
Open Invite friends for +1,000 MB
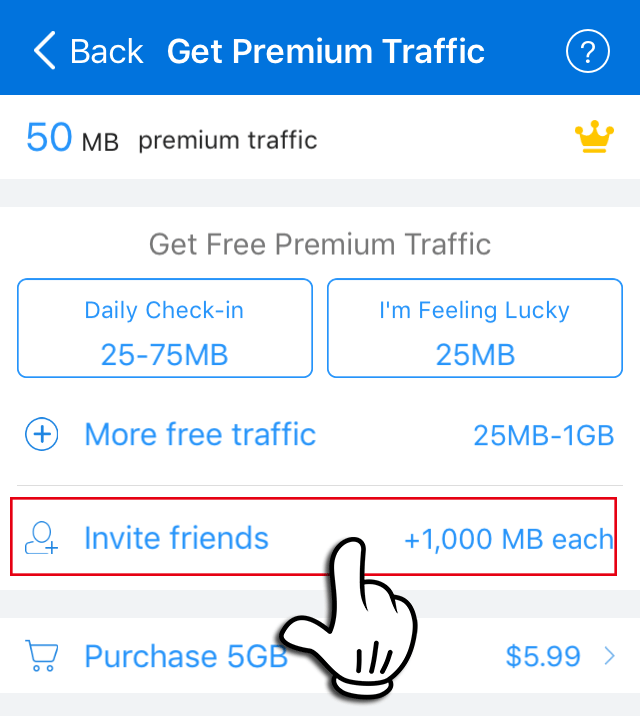click(177, 538)
